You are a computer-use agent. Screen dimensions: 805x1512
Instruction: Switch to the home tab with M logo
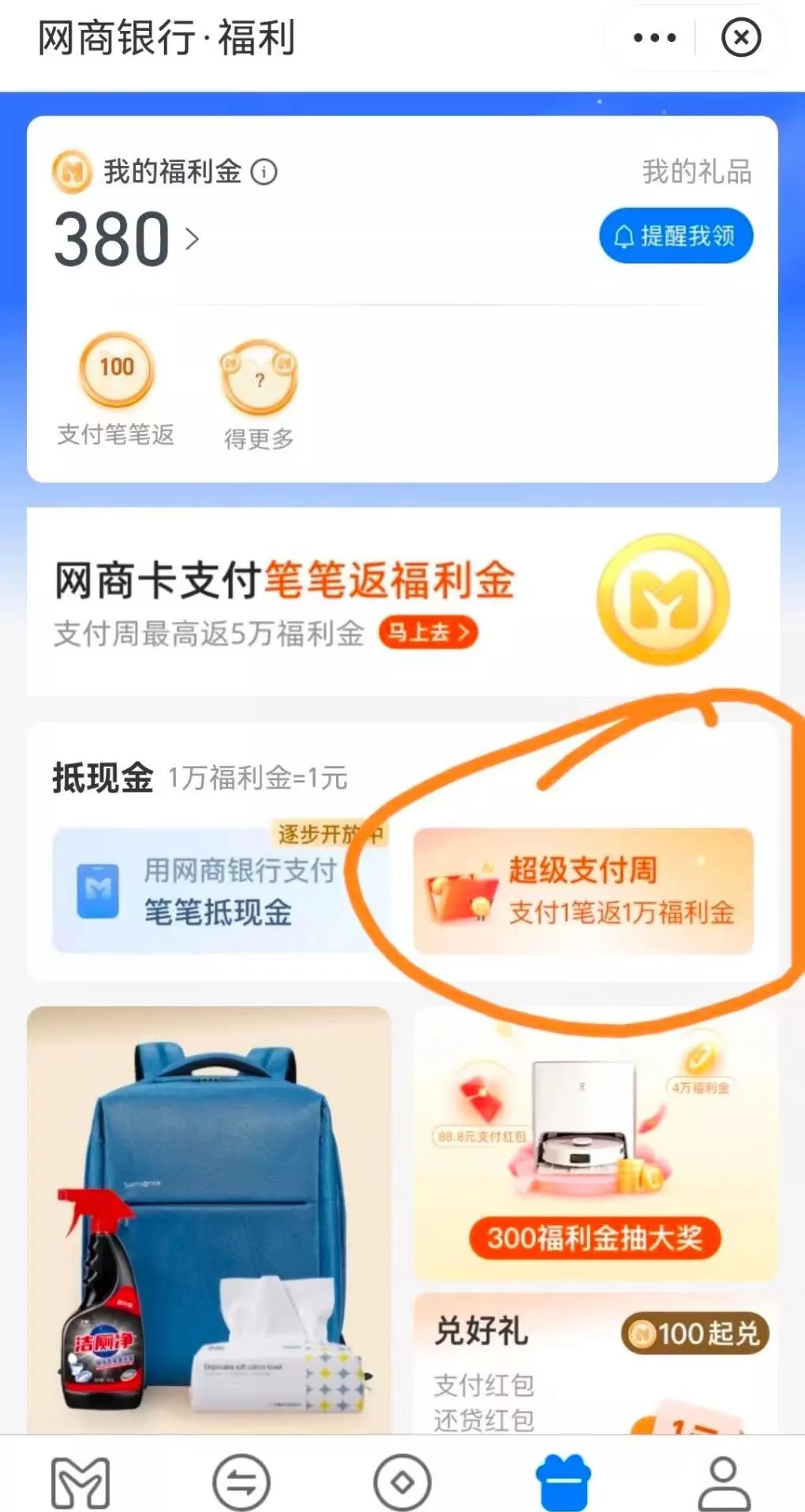coord(80,1483)
